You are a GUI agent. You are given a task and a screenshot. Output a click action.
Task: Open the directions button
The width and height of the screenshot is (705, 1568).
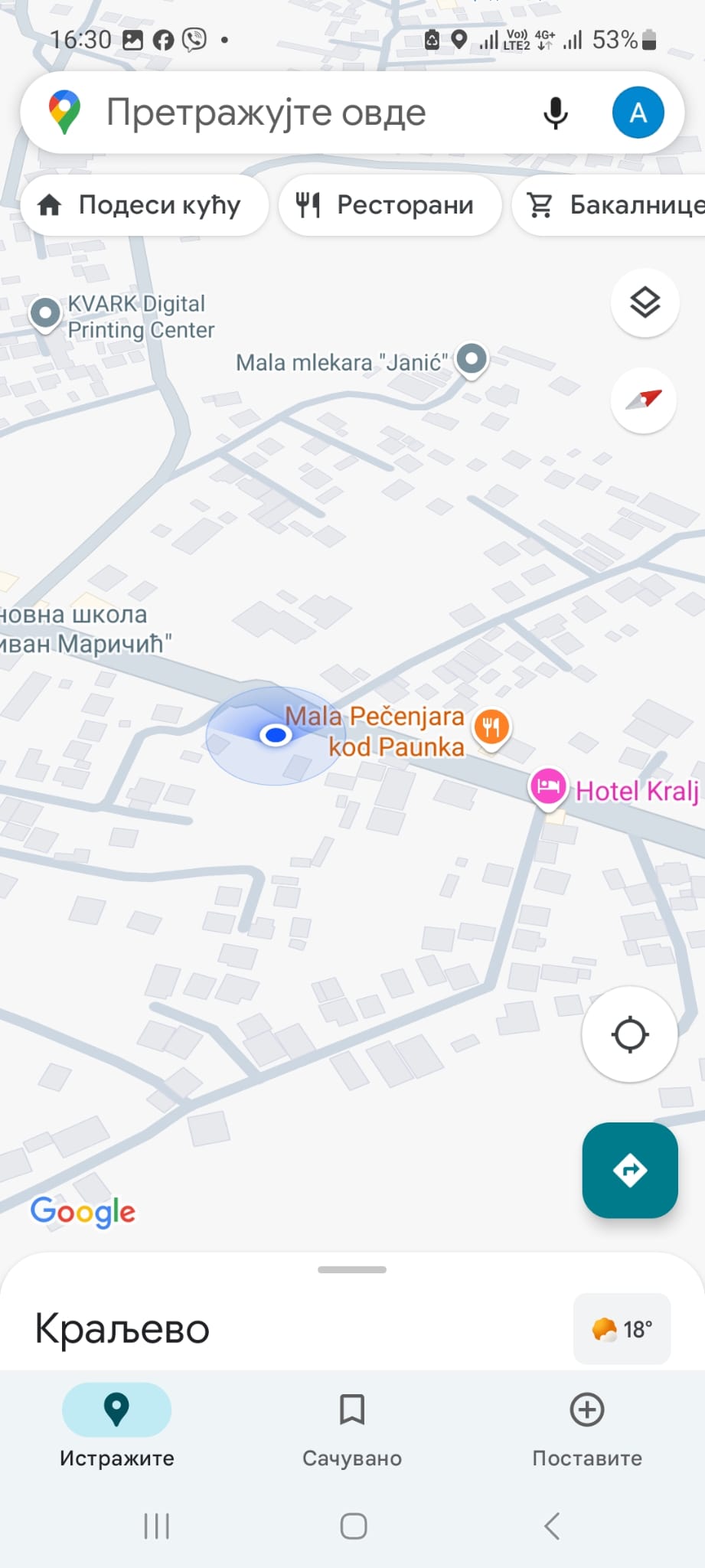[x=630, y=1170]
